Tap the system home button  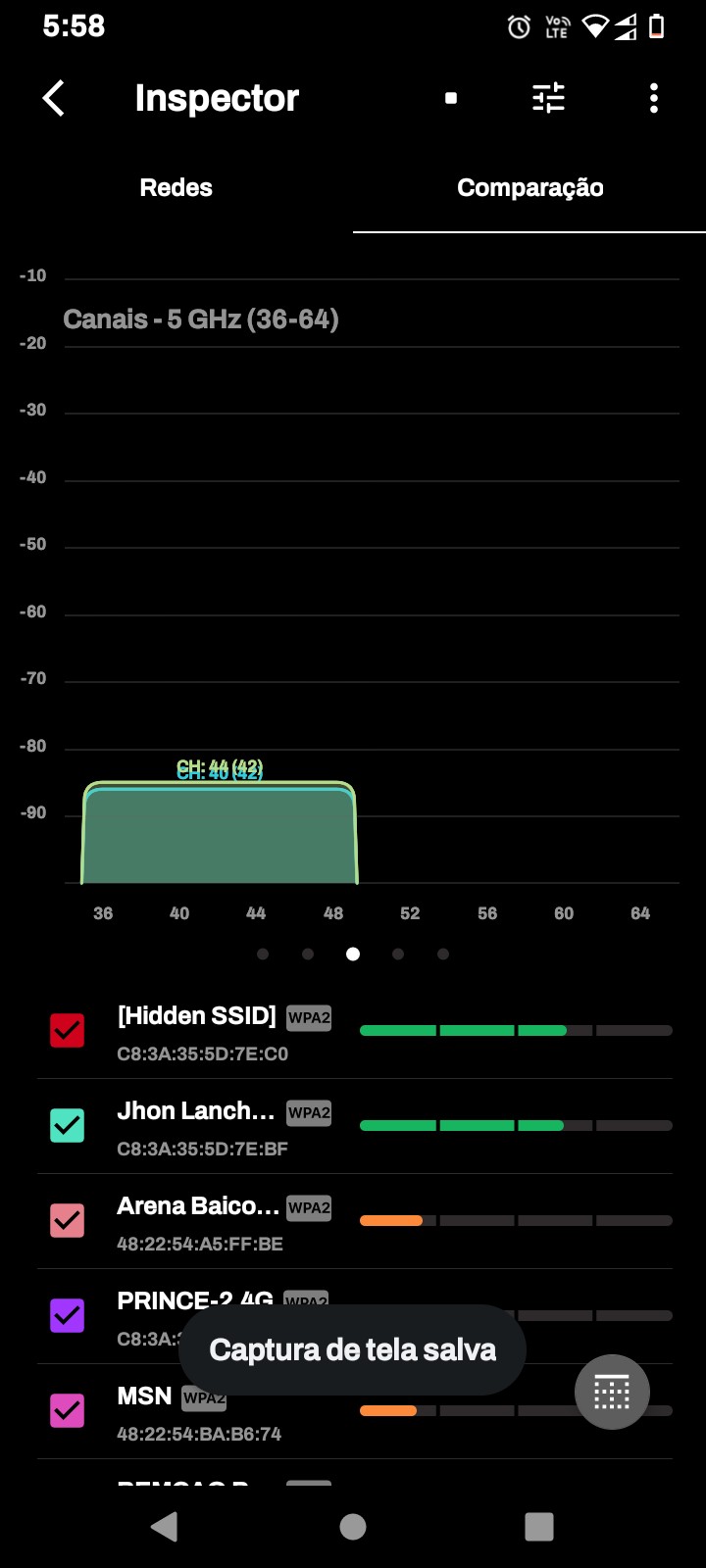click(353, 1526)
